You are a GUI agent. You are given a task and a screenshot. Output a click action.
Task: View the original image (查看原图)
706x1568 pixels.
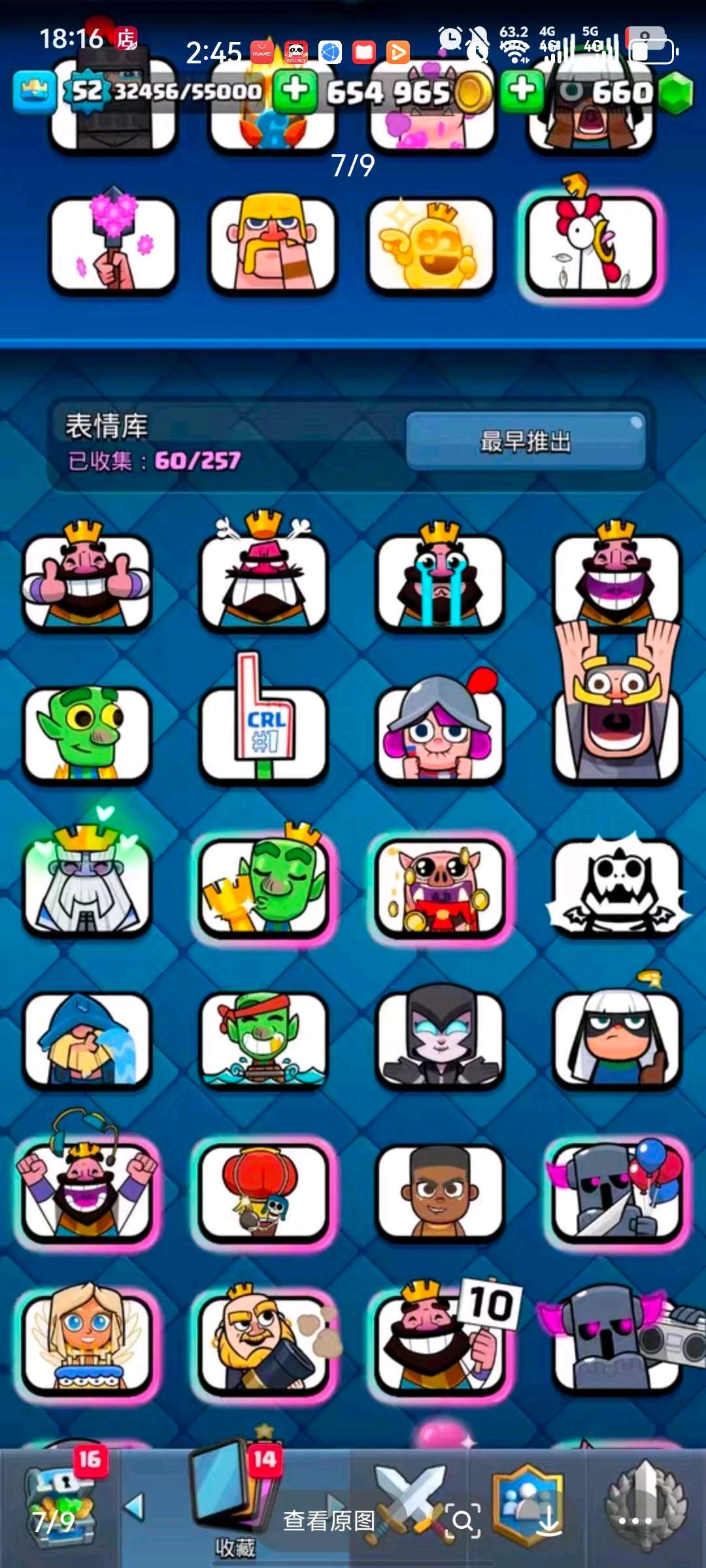[329, 1521]
